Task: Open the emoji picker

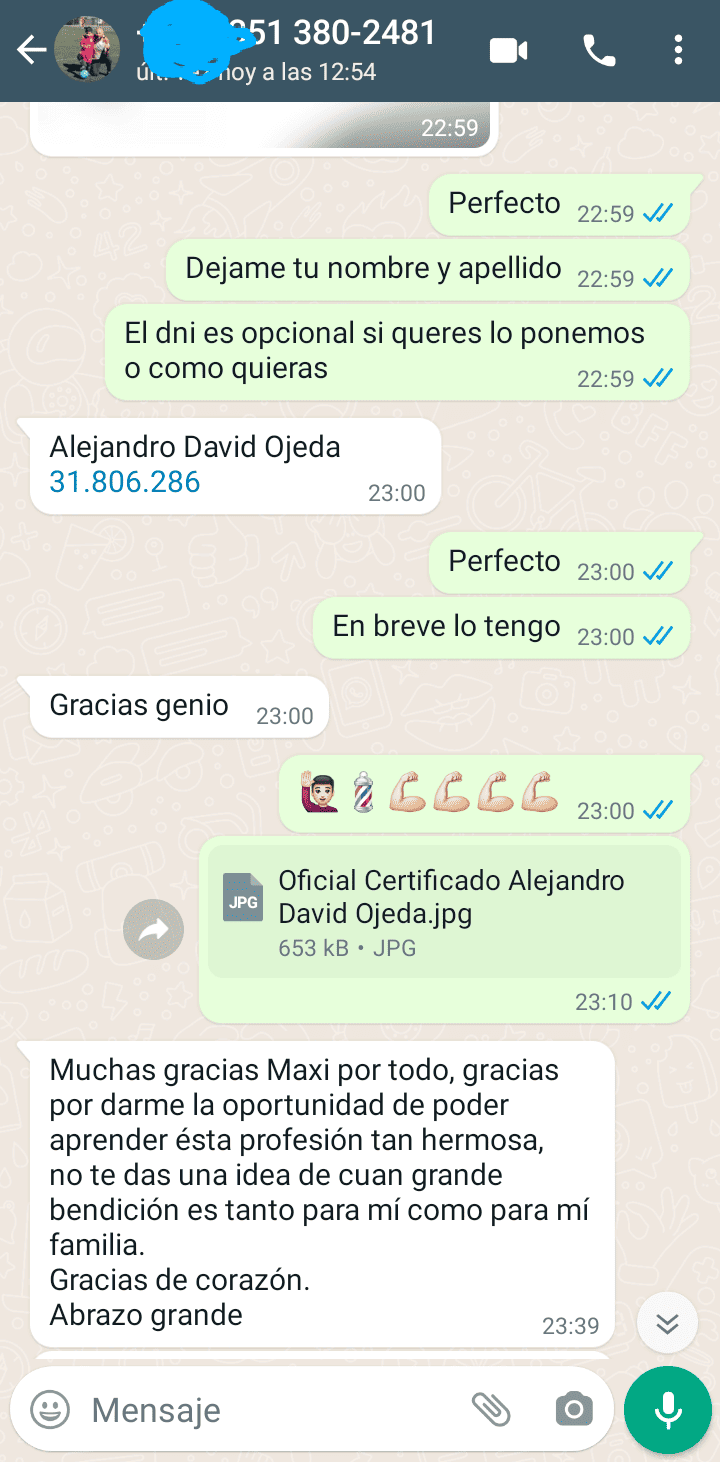Action: pyautogui.click(x=50, y=1410)
